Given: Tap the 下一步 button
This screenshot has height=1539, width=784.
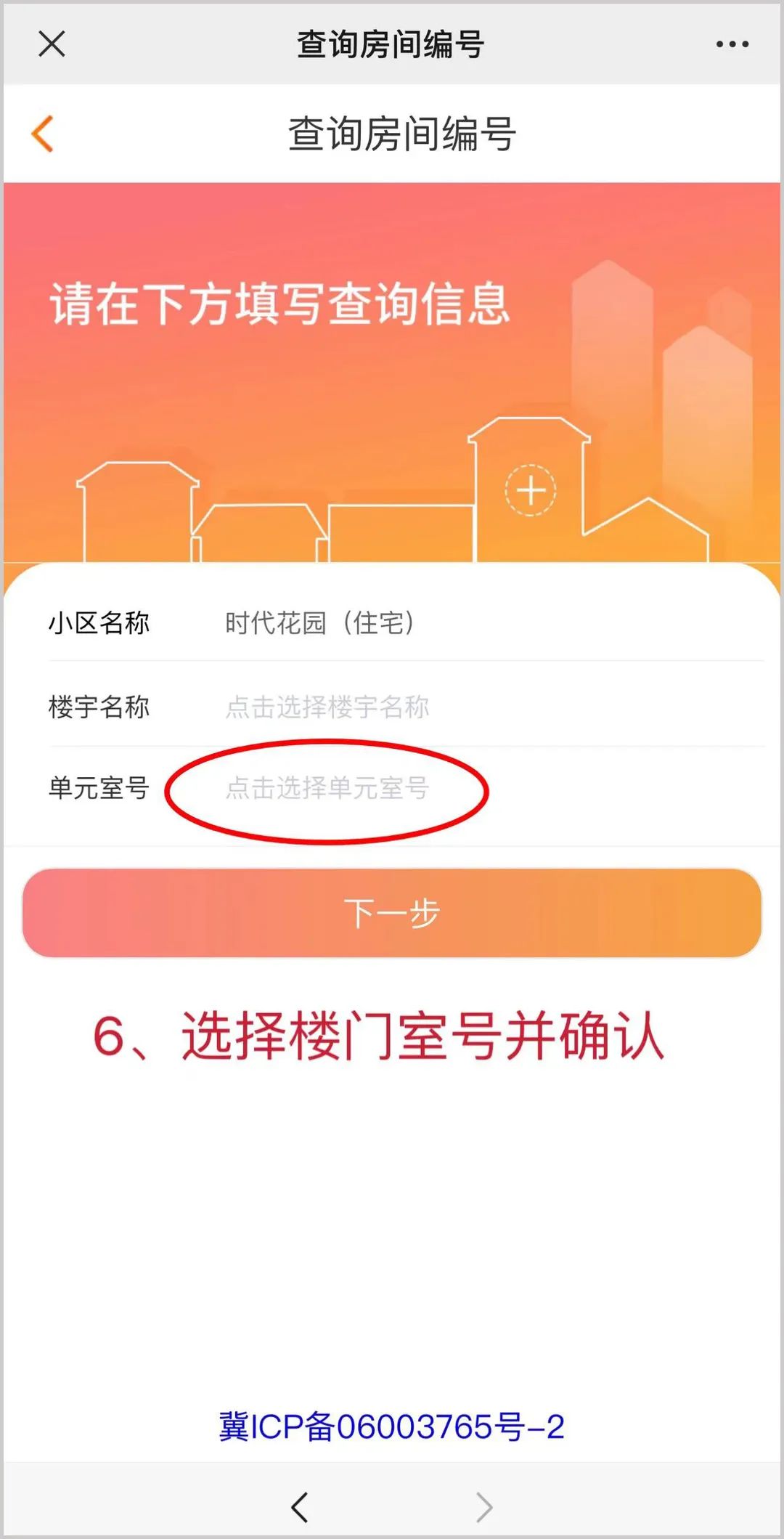Looking at the screenshot, I should (x=392, y=913).
